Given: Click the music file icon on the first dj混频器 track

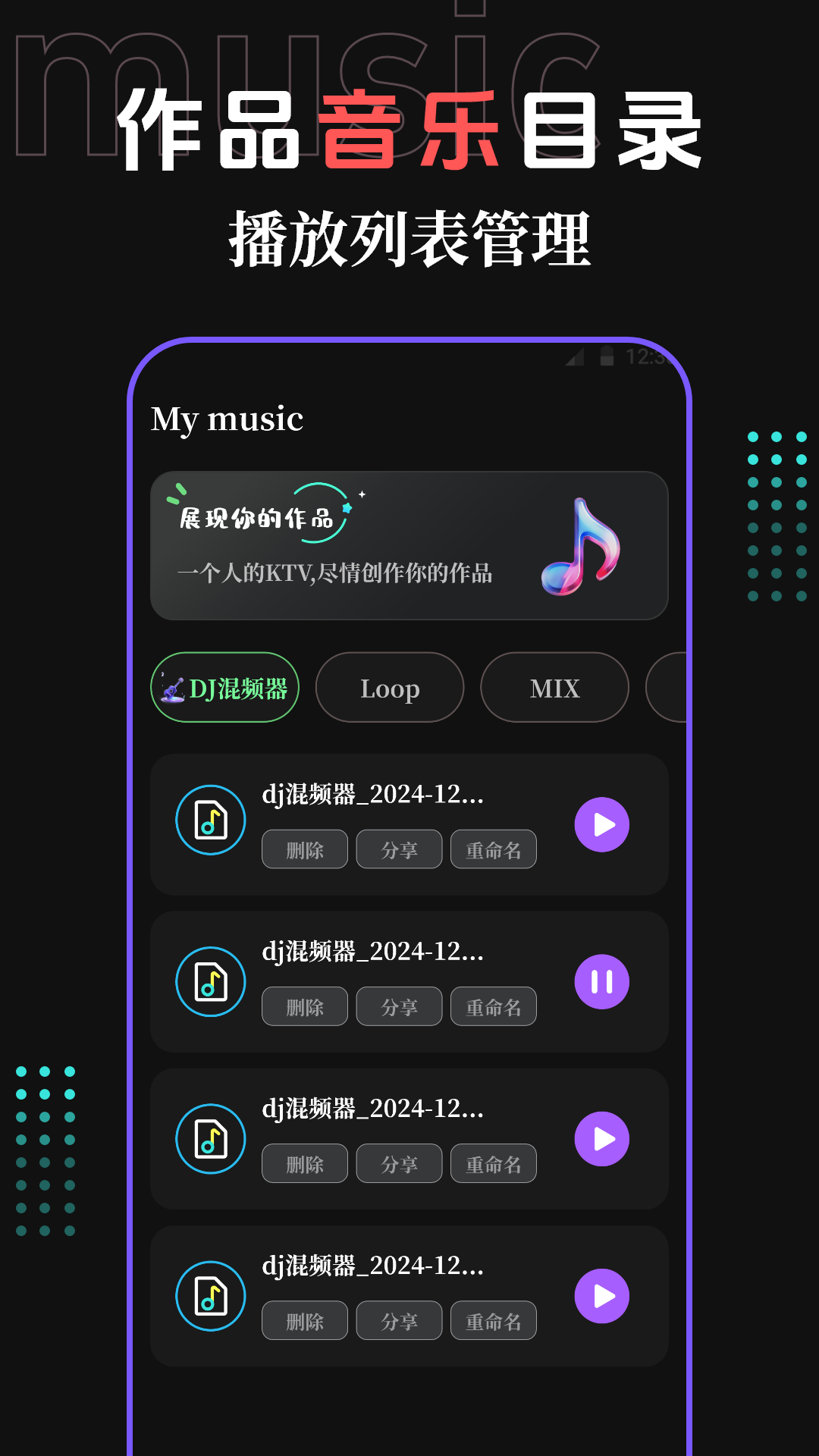Looking at the screenshot, I should (x=210, y=821).
